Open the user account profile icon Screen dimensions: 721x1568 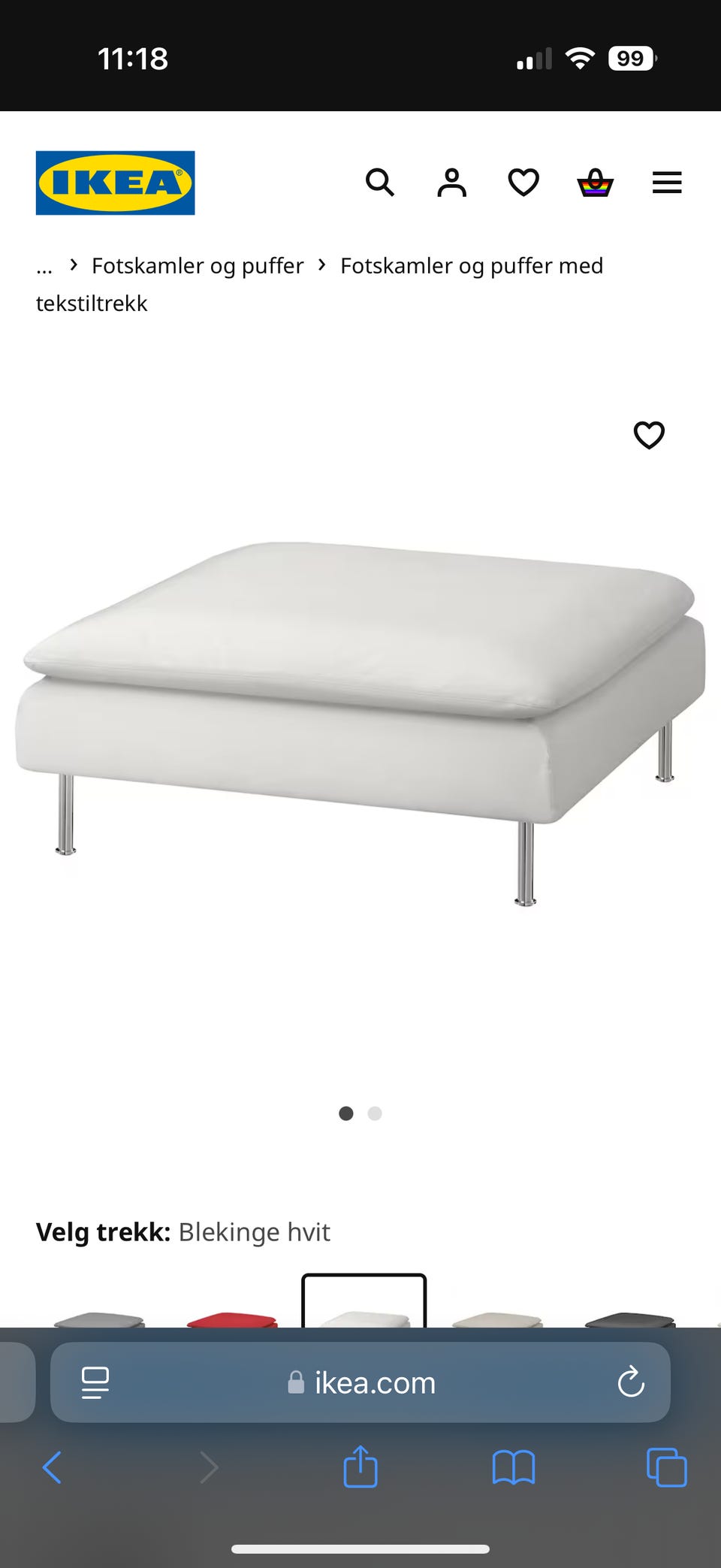[451, 183]
